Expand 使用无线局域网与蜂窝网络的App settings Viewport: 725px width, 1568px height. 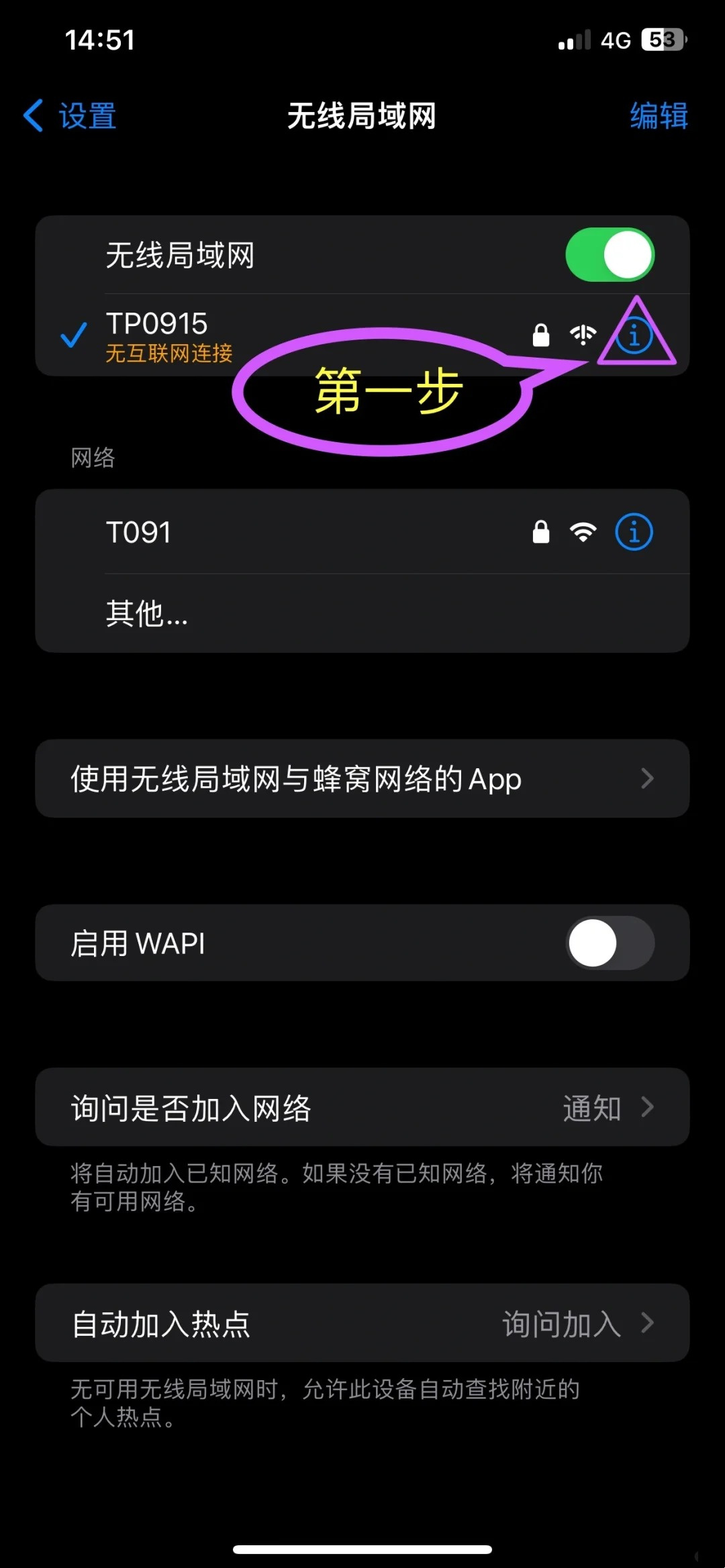point(362,779)
